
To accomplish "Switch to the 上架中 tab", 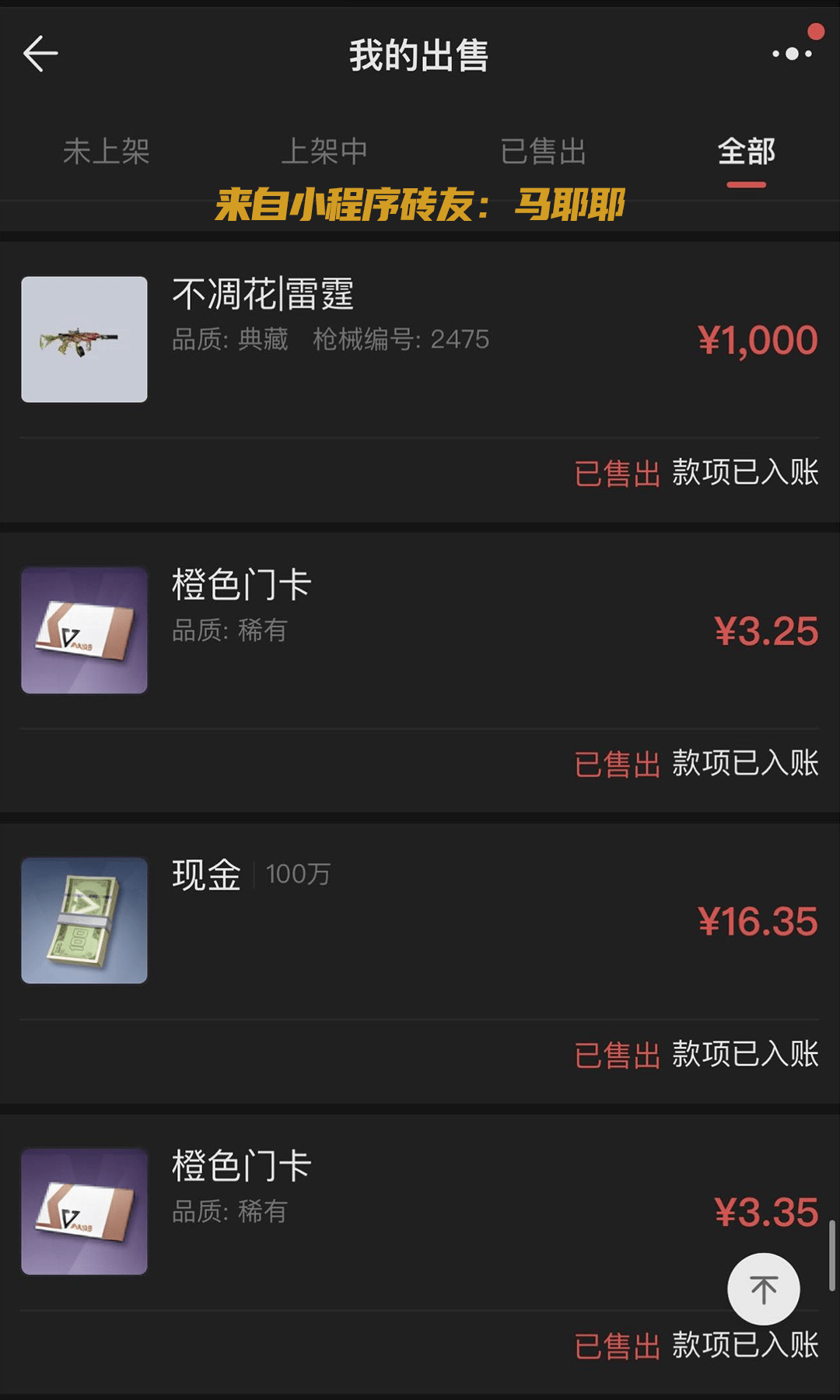I will pos(326,152).
